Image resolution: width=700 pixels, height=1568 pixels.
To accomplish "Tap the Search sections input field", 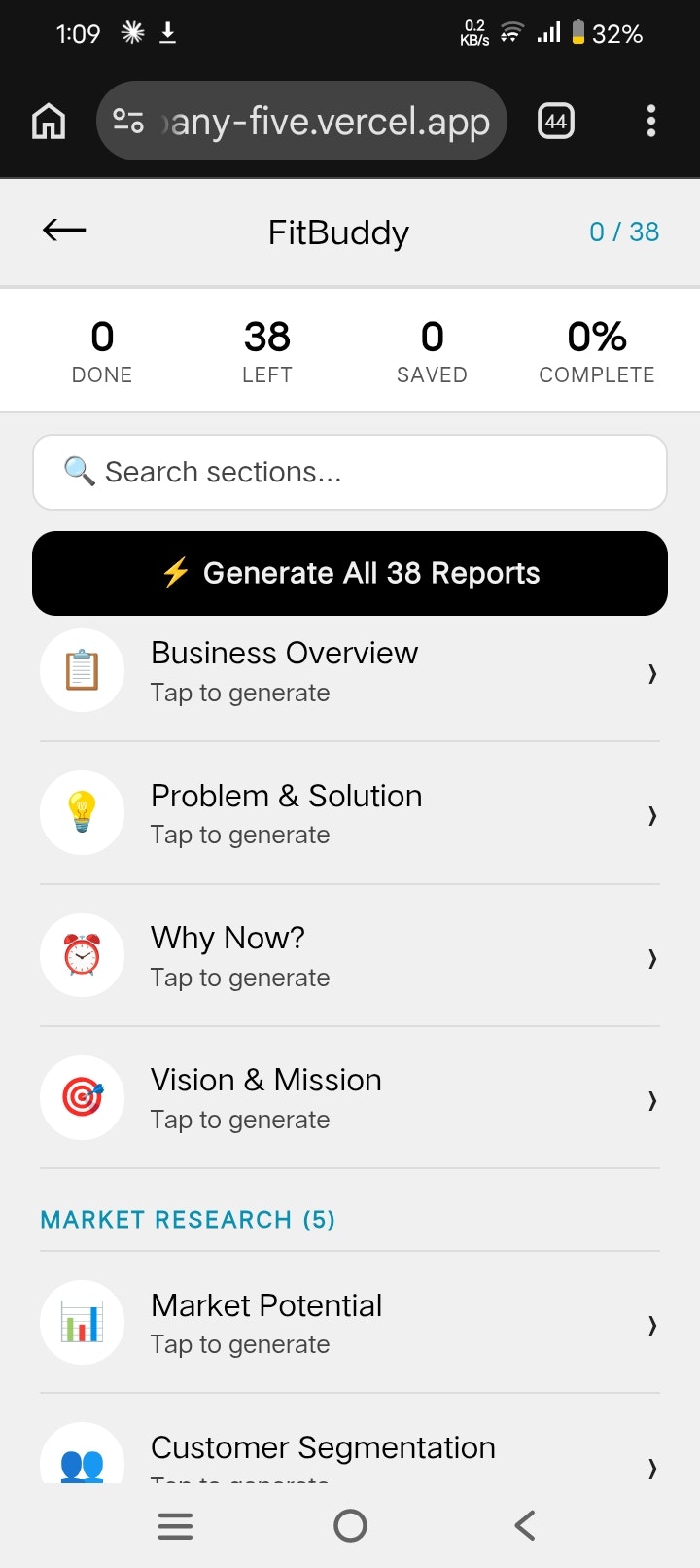I will [x=350, y=472].
